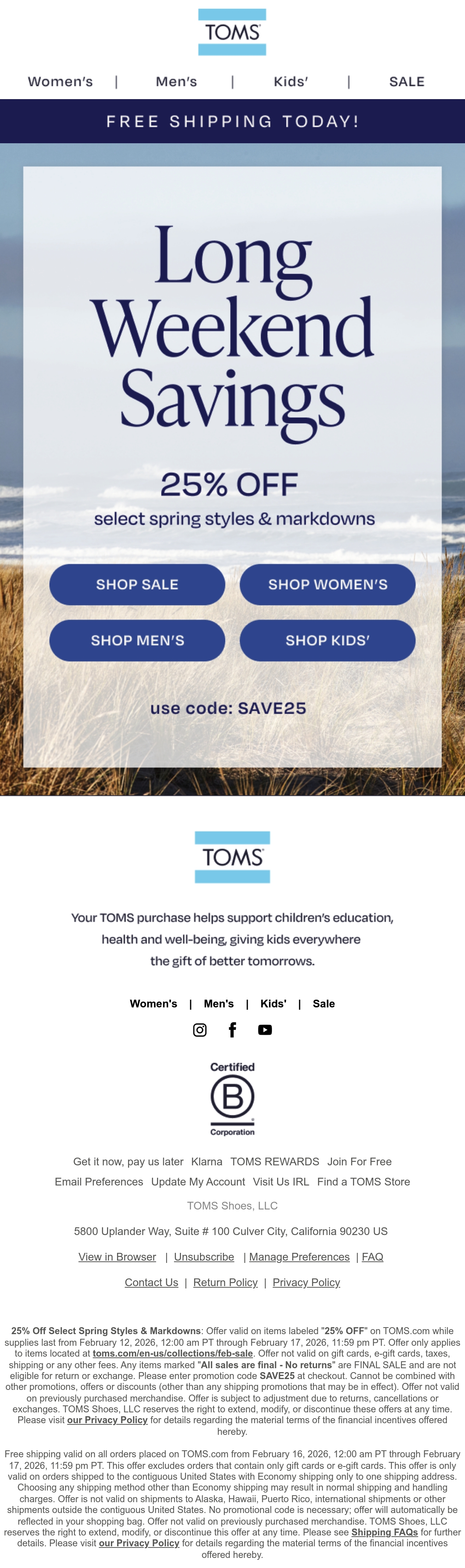
Task: Tap Find a TOMS Store
Action: (x=364, y=1182)
